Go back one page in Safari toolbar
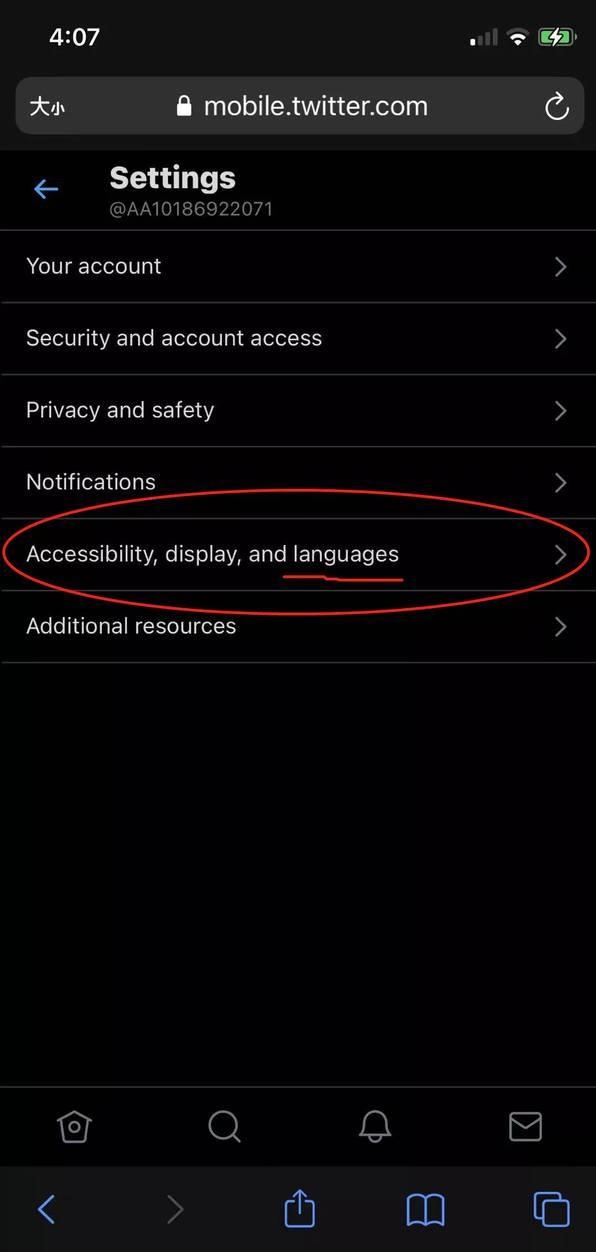Viewport: 596px width, 1252px height. tap(46, 1210)
